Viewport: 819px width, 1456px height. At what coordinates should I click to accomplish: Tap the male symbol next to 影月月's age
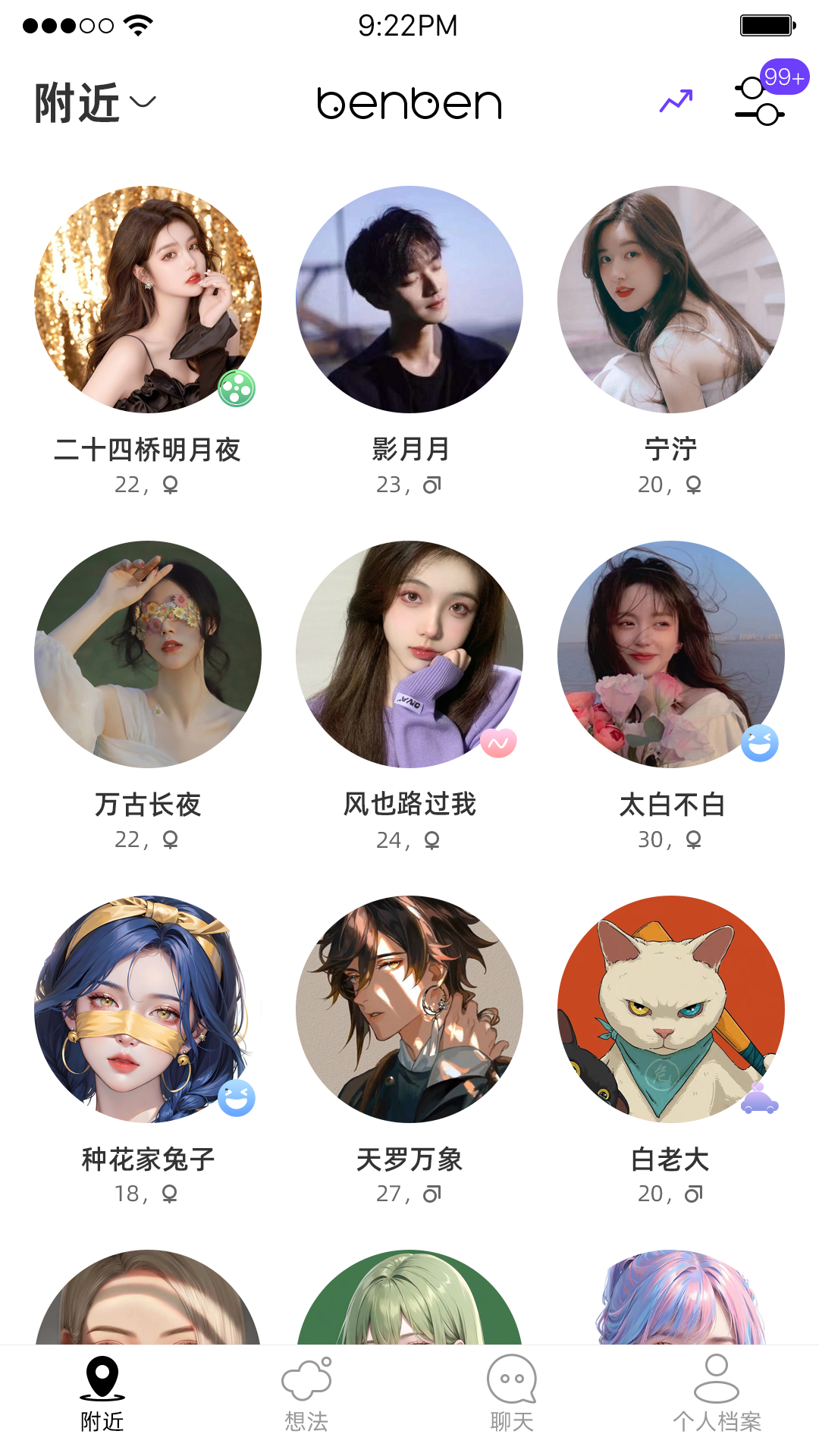point(434,484)
